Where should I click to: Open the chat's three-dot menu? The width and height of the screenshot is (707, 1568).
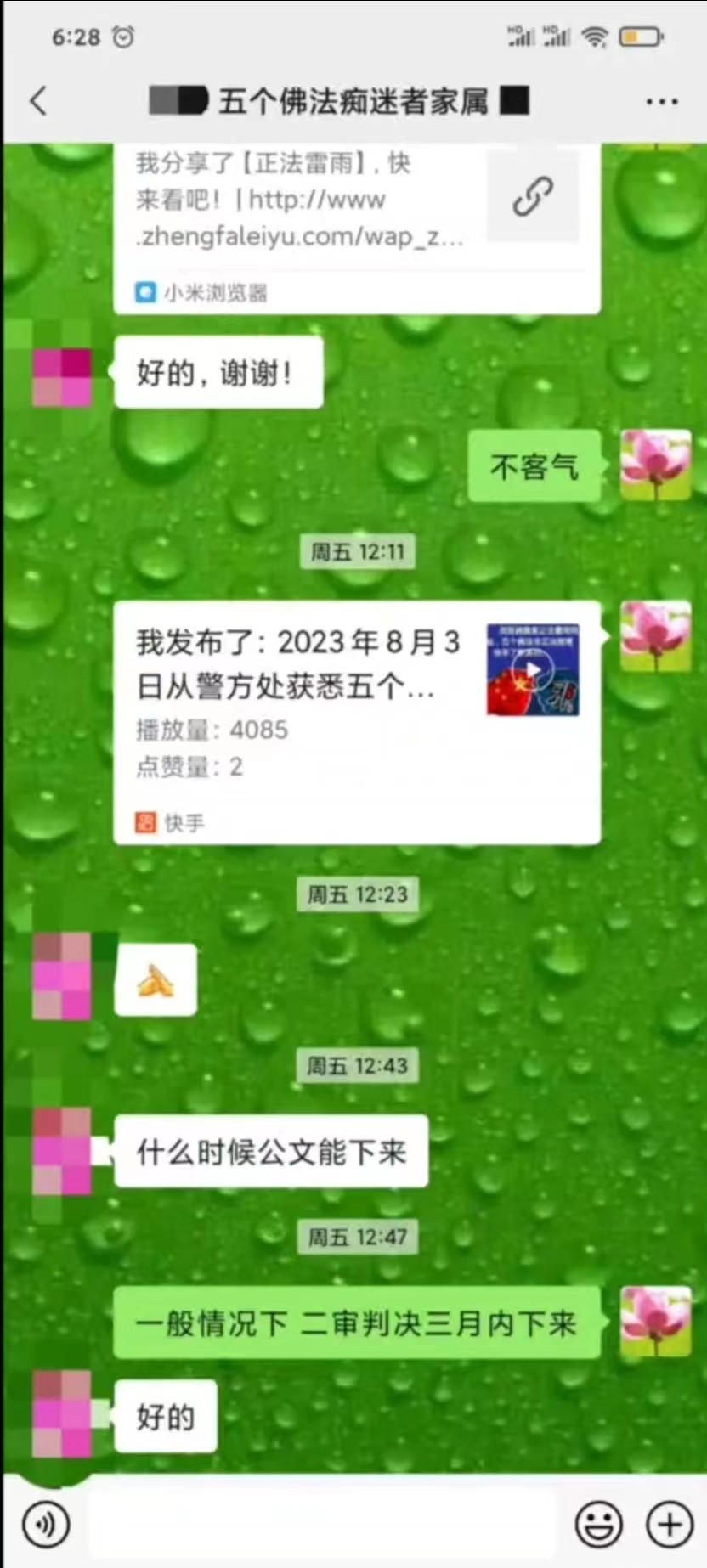[661, 102]
